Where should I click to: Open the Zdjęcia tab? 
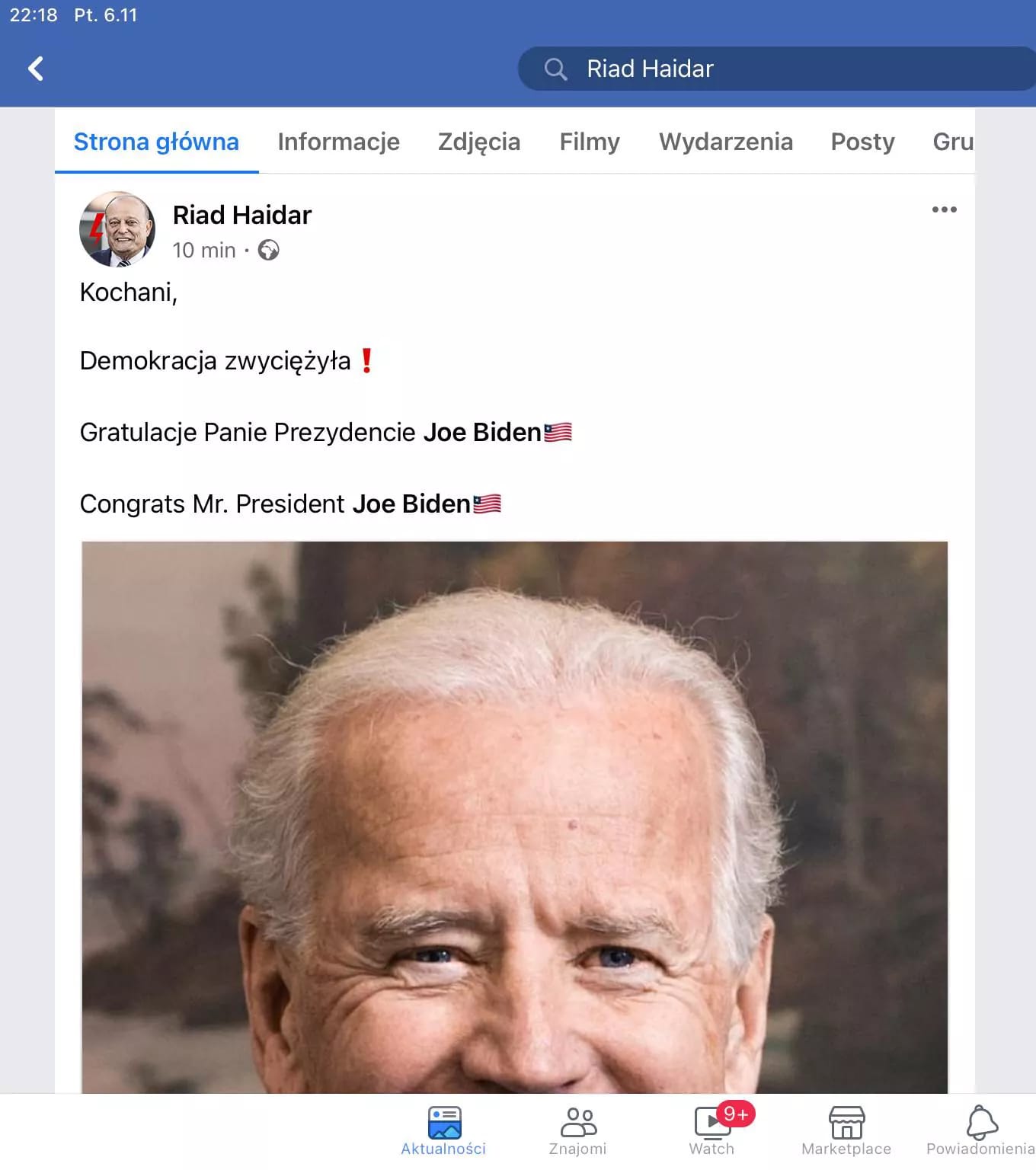coord(478,142)
